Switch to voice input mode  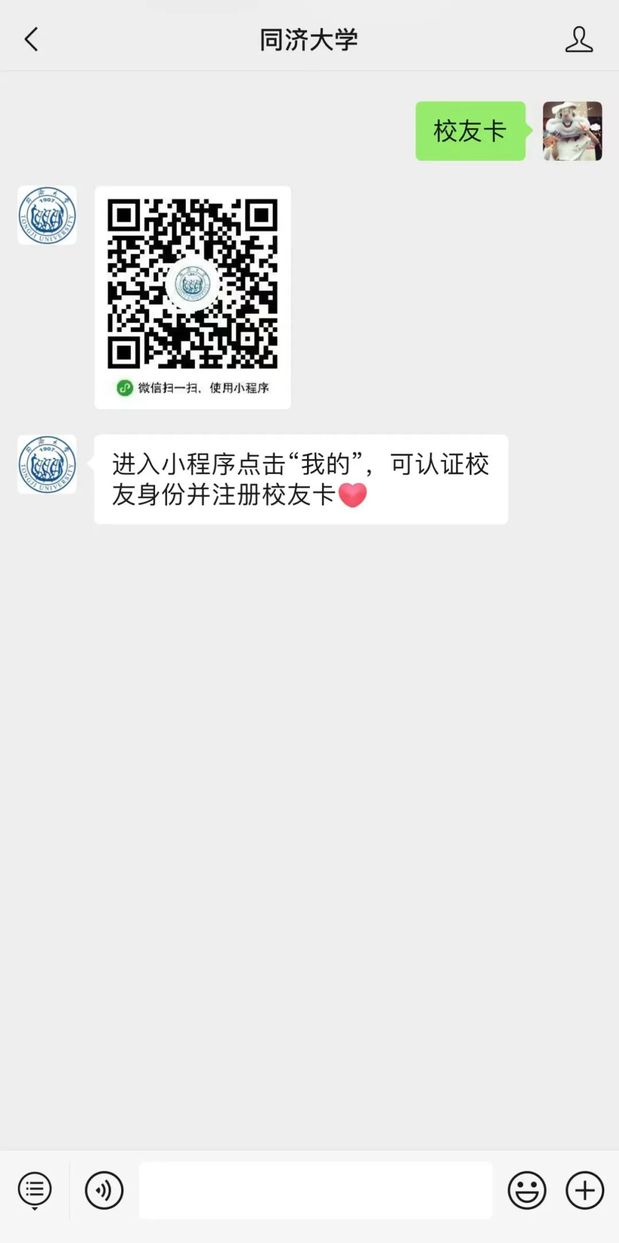(x=104, y=1190)
